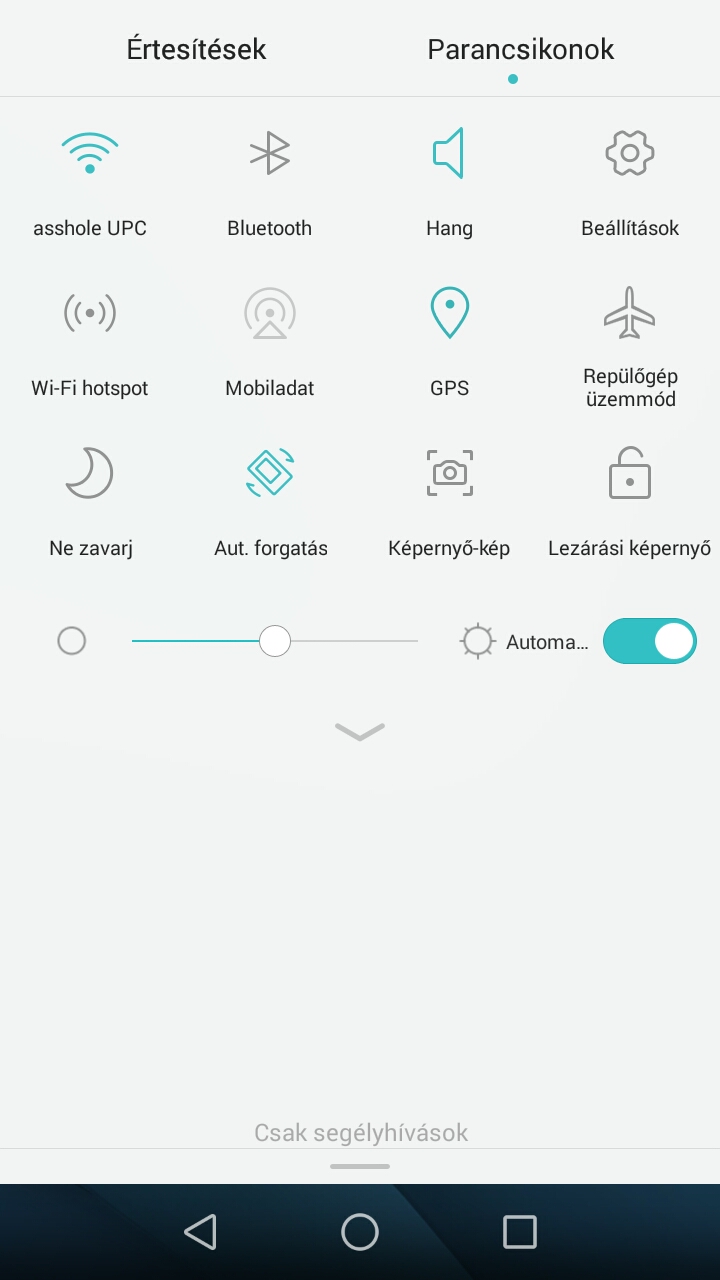Image resolution: width=720 pixels, height=1280 pixels.
Task: Take a screenshot with Képernyő-kép
Action: pyautogui.click(x=449, y=473)
